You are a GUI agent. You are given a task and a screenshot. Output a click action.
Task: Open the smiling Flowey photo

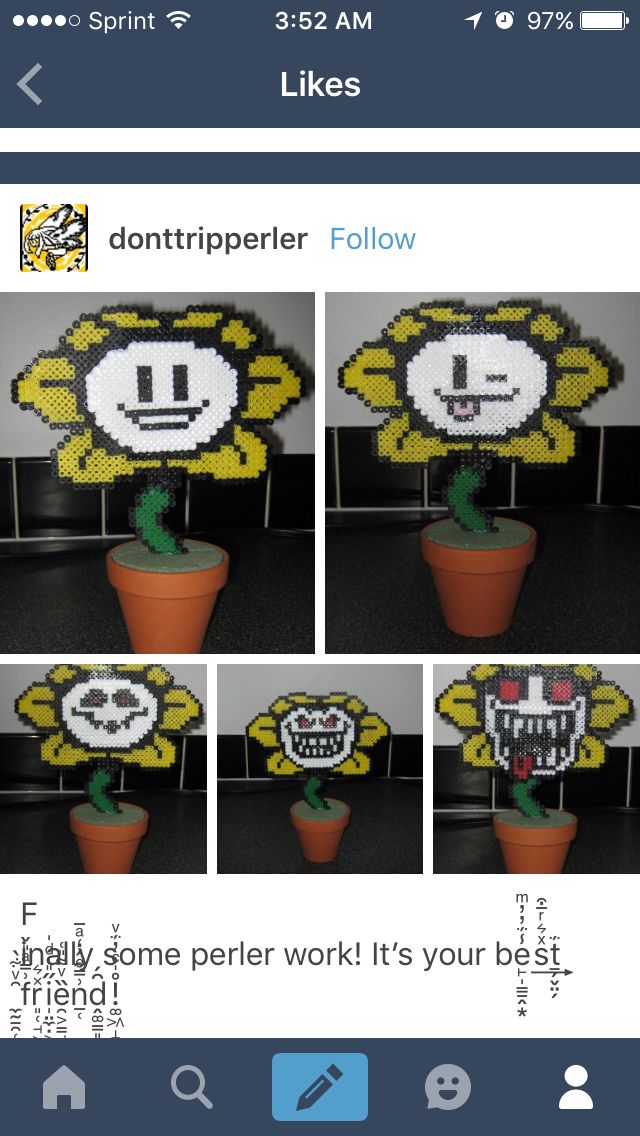click(157, 473)
